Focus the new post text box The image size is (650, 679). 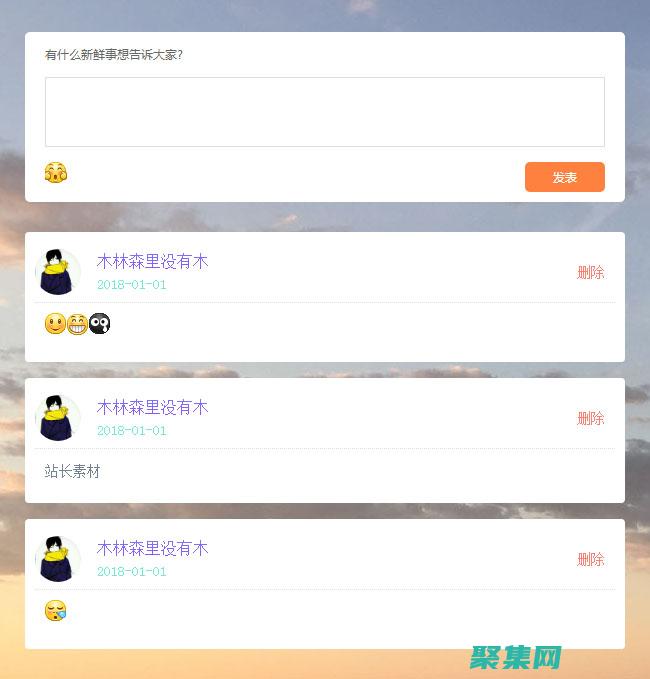point(324,112)
